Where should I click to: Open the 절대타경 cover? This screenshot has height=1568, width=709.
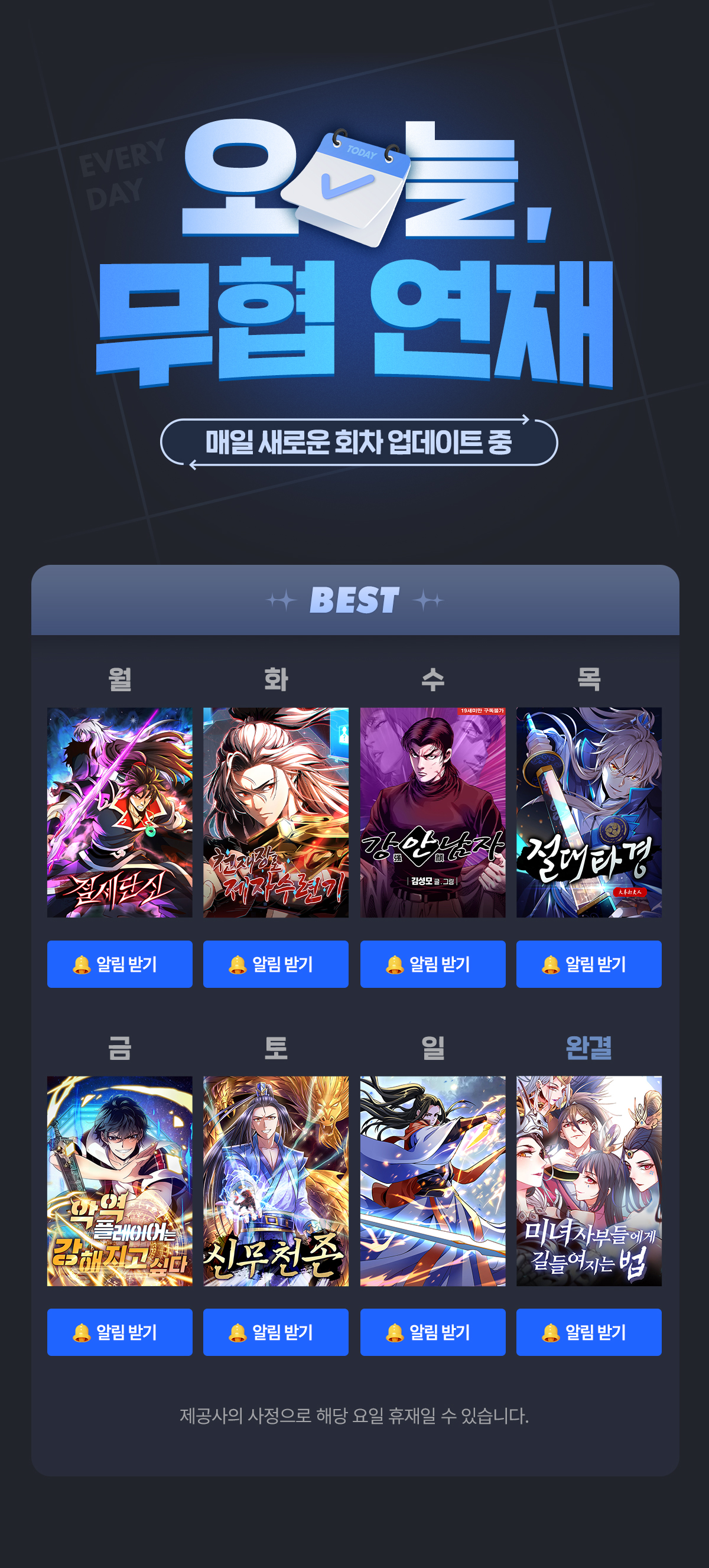coord(588,812)
